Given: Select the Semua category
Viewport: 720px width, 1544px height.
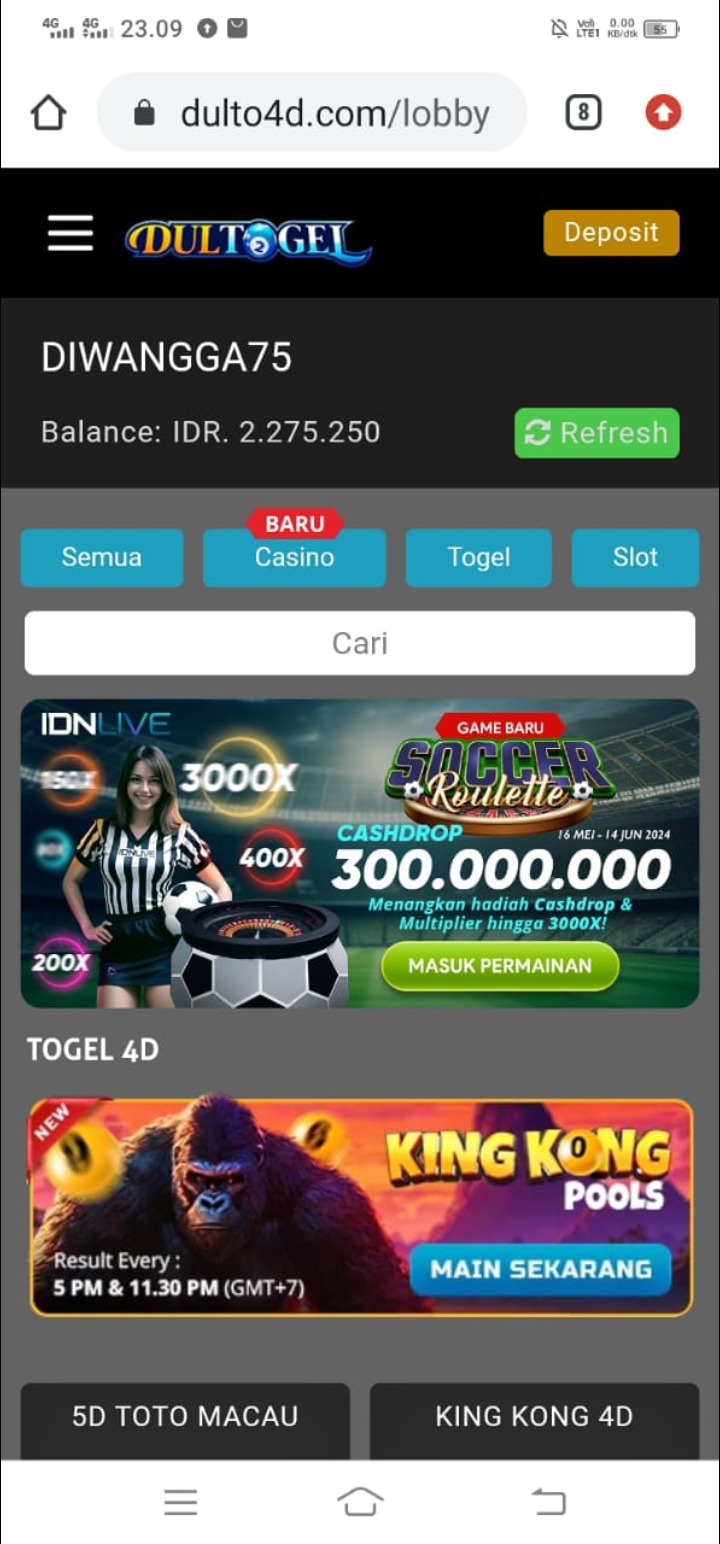Looking at the screenshot, I should pyautogui.click(x=102, y=557).
